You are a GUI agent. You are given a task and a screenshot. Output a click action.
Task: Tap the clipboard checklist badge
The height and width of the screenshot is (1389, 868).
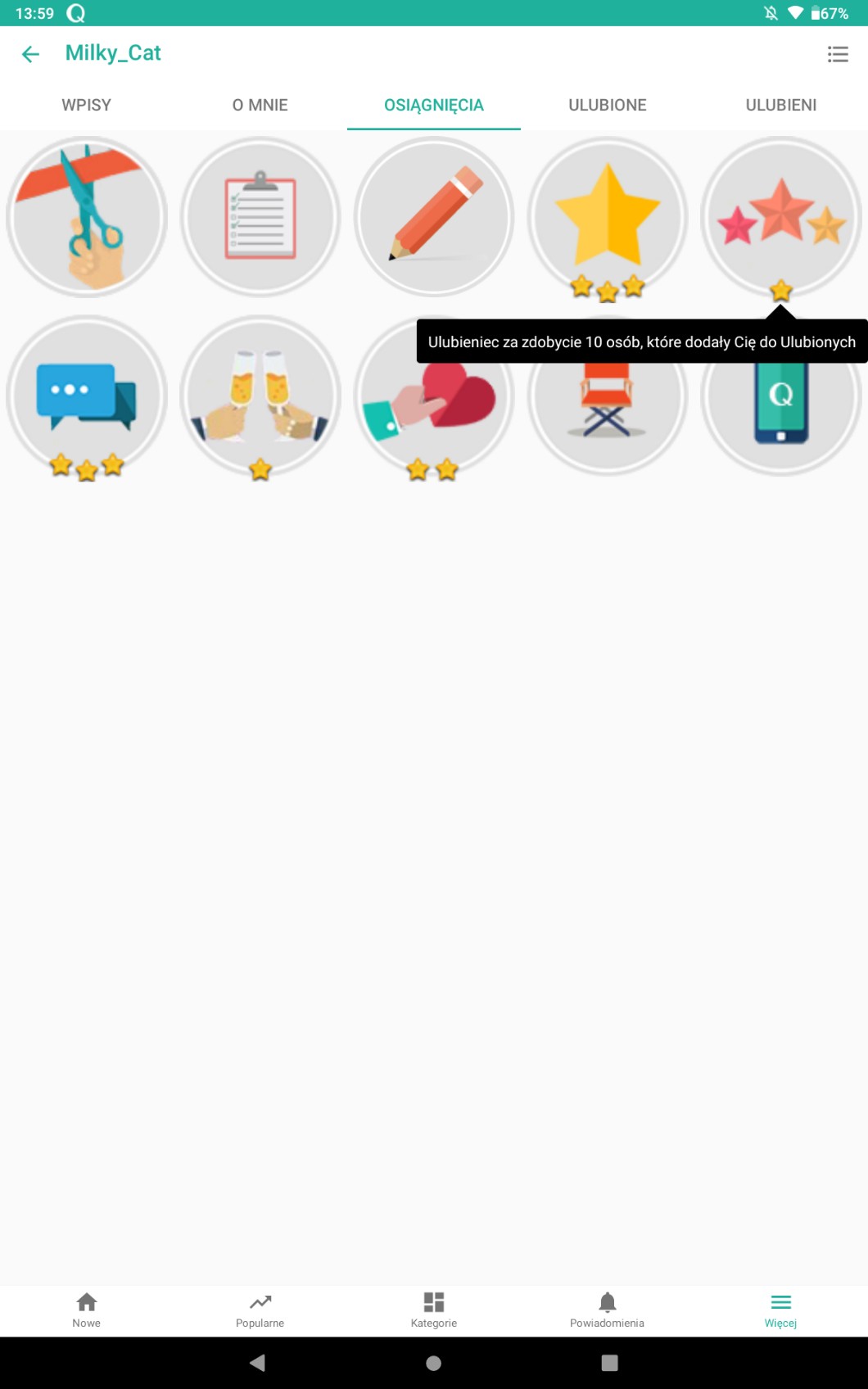tap(260, 217)
